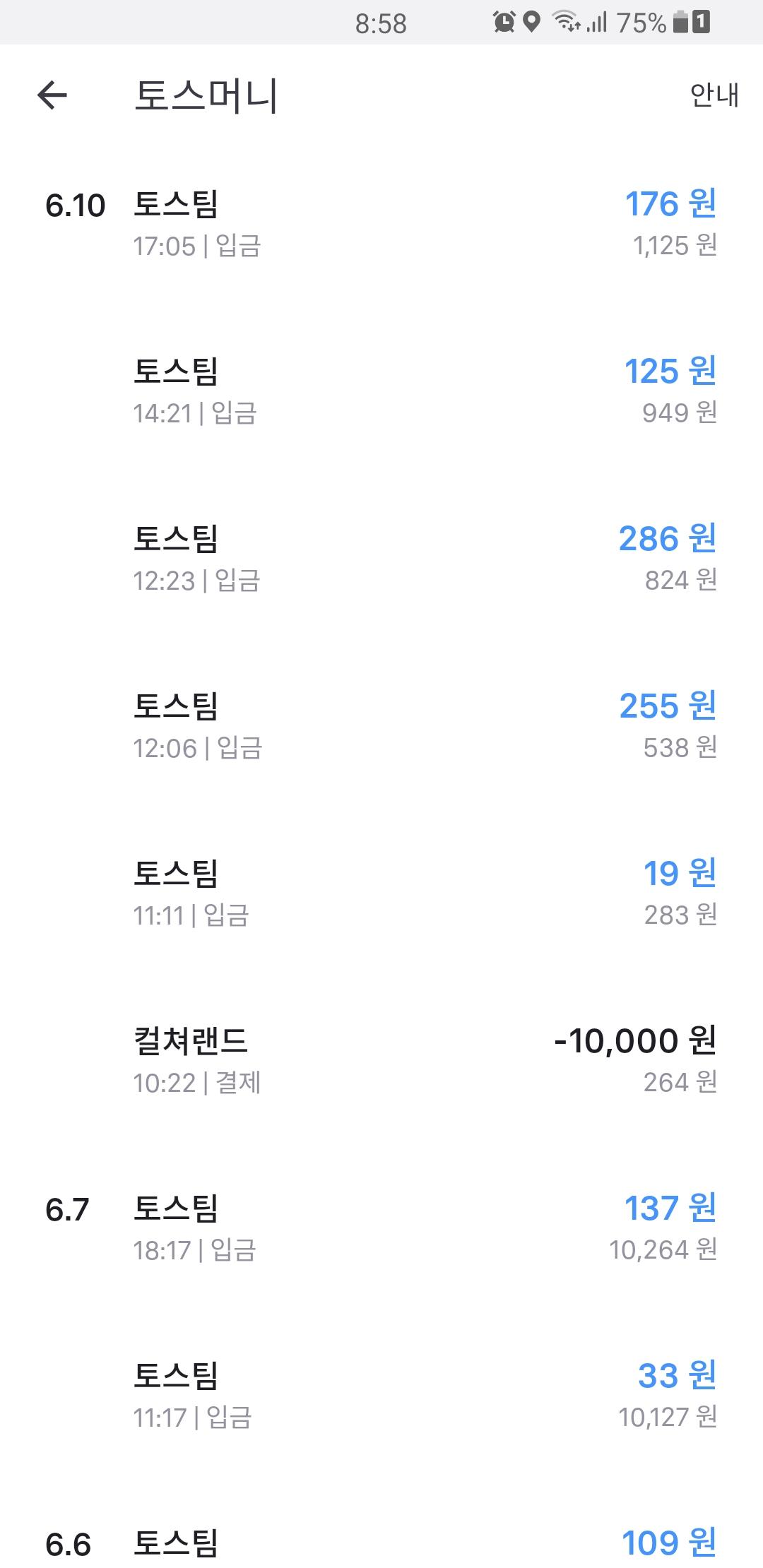The height and width of the screenshot is (1568, 763).
Task: Select the 286 원 deposit at 12:23
Action: tap(424, 559)
